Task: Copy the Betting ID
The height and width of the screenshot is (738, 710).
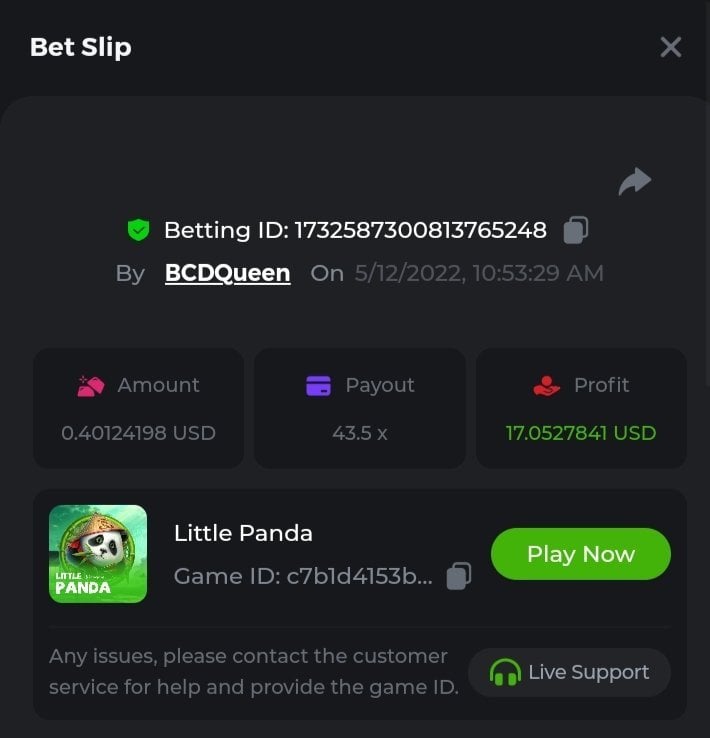Action: (x=575, y=230)
